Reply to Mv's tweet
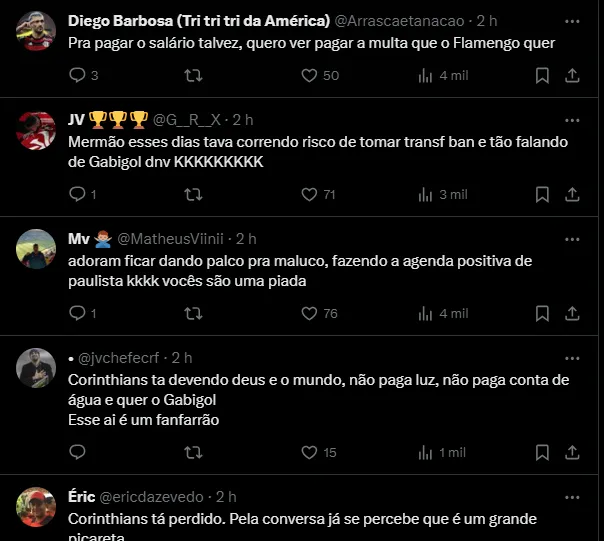This screenshot has height=541, width=604. [78, 313]
